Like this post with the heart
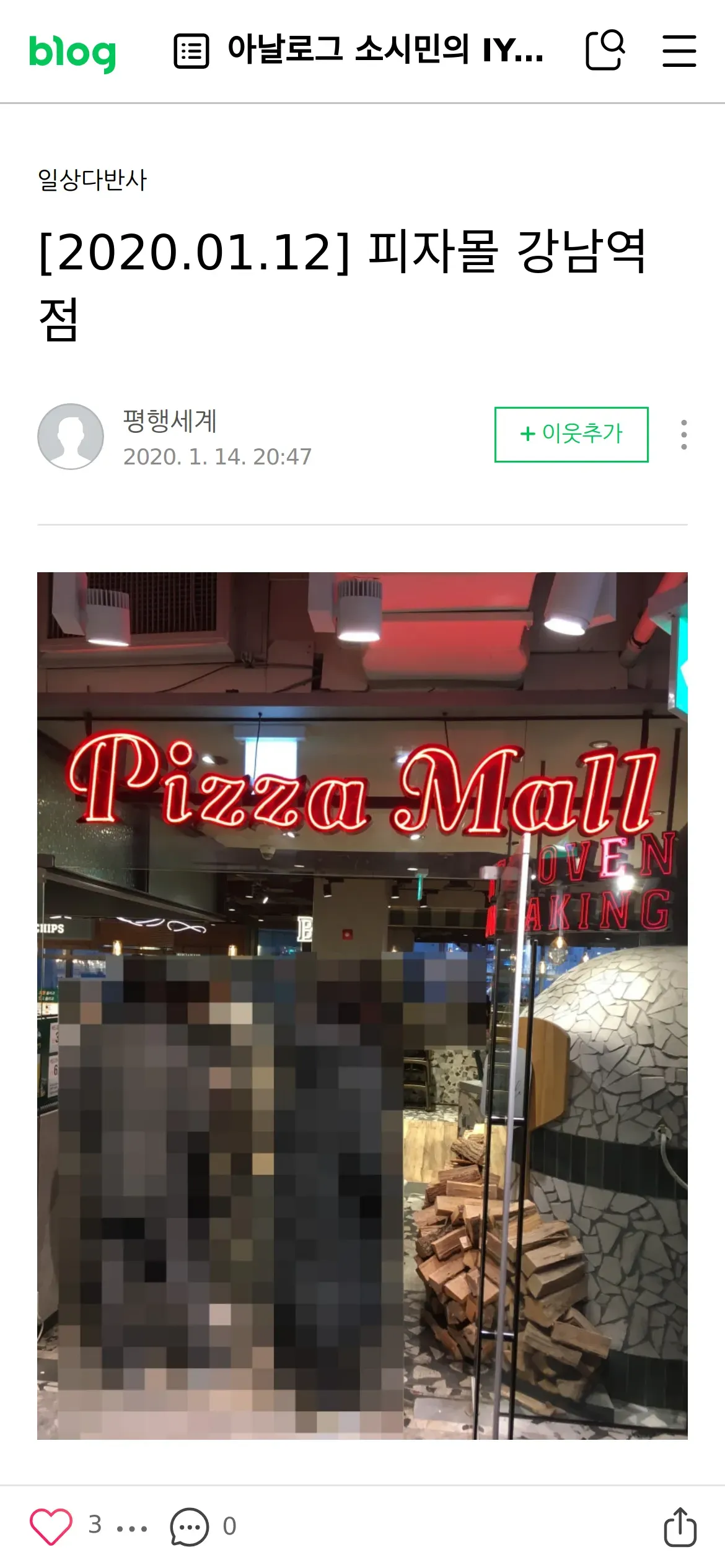The height and width of the screenshot is (1568, 725). tap(51, 1527)
